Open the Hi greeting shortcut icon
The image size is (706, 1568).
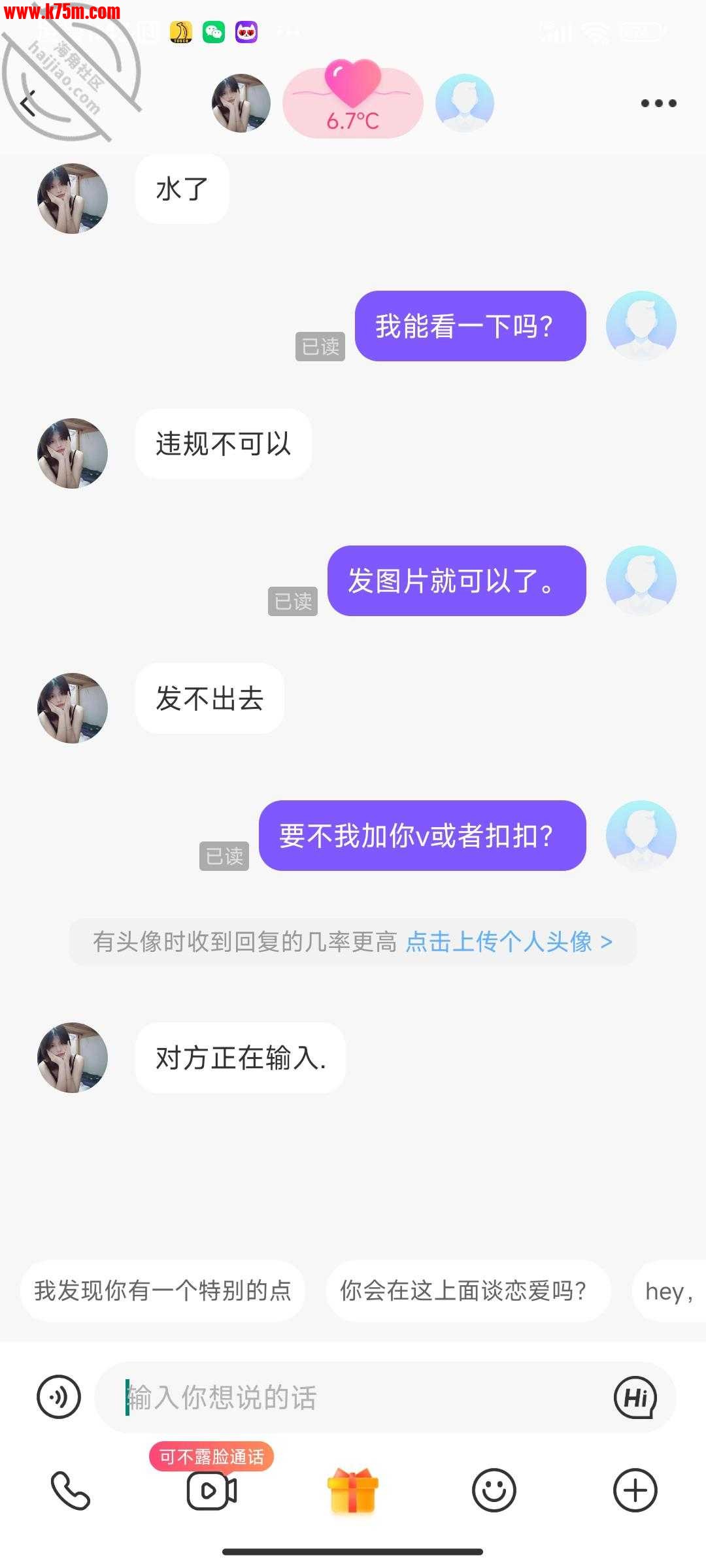tap(635, 1397)
